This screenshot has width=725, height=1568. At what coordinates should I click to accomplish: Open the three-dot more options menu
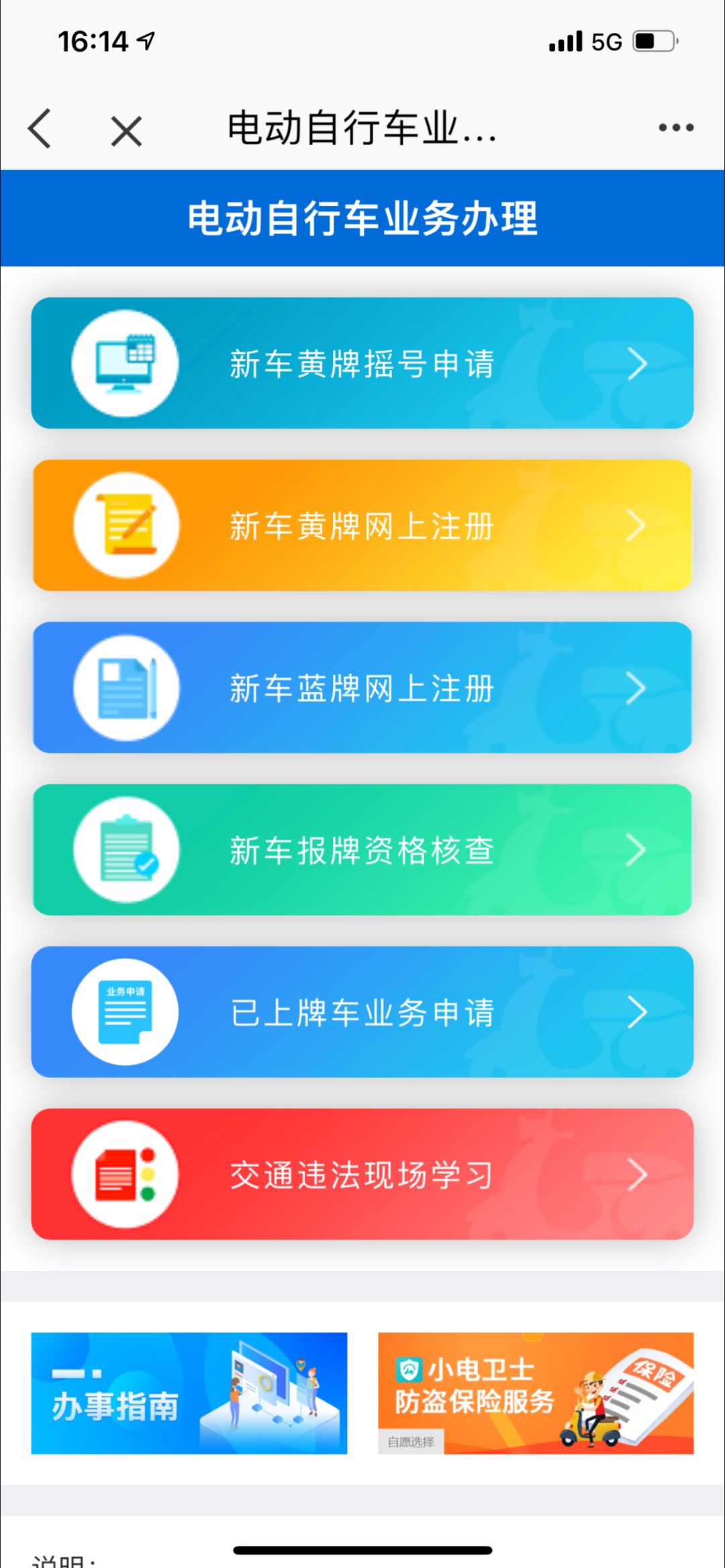click(x=675, y=128)
